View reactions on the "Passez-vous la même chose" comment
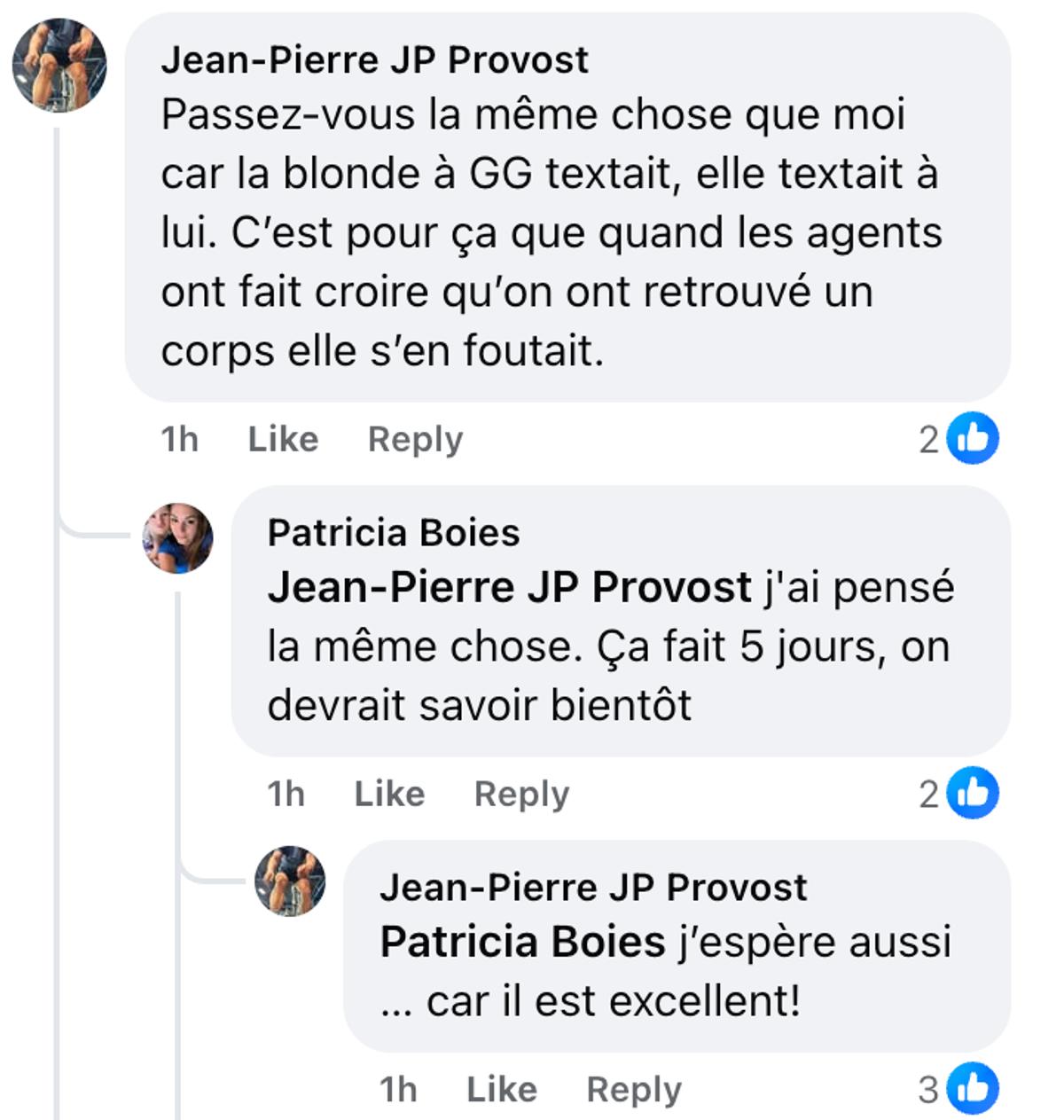Image resolution: width=1064 pixels, height=1120 pixels. (959, 439)
